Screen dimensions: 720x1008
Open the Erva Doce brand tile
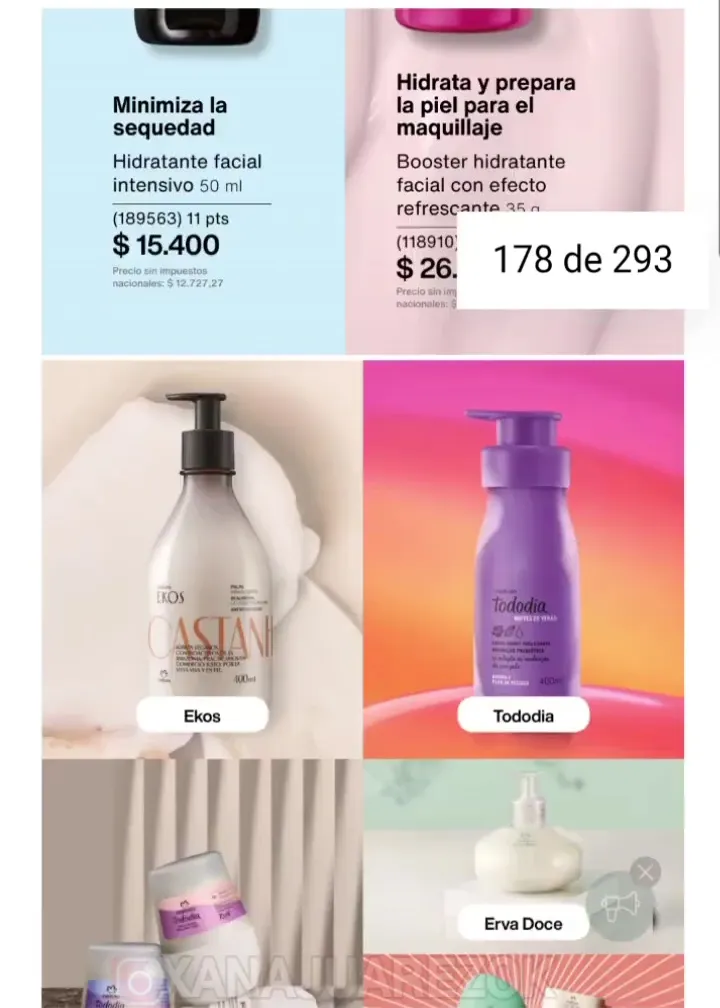pos(523,923)
